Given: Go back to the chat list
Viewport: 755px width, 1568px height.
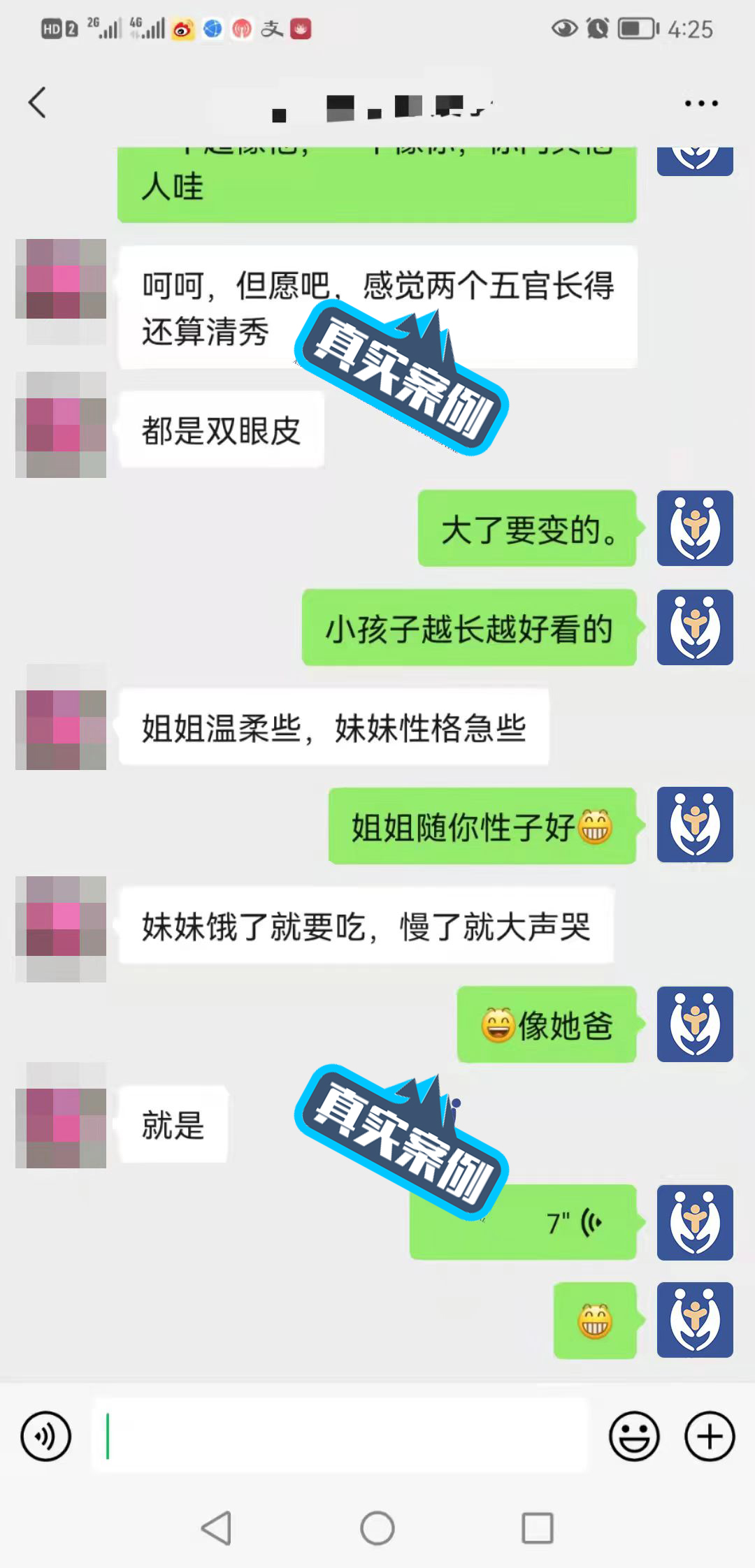Looking at the screenshot, I should click(38, 103).
